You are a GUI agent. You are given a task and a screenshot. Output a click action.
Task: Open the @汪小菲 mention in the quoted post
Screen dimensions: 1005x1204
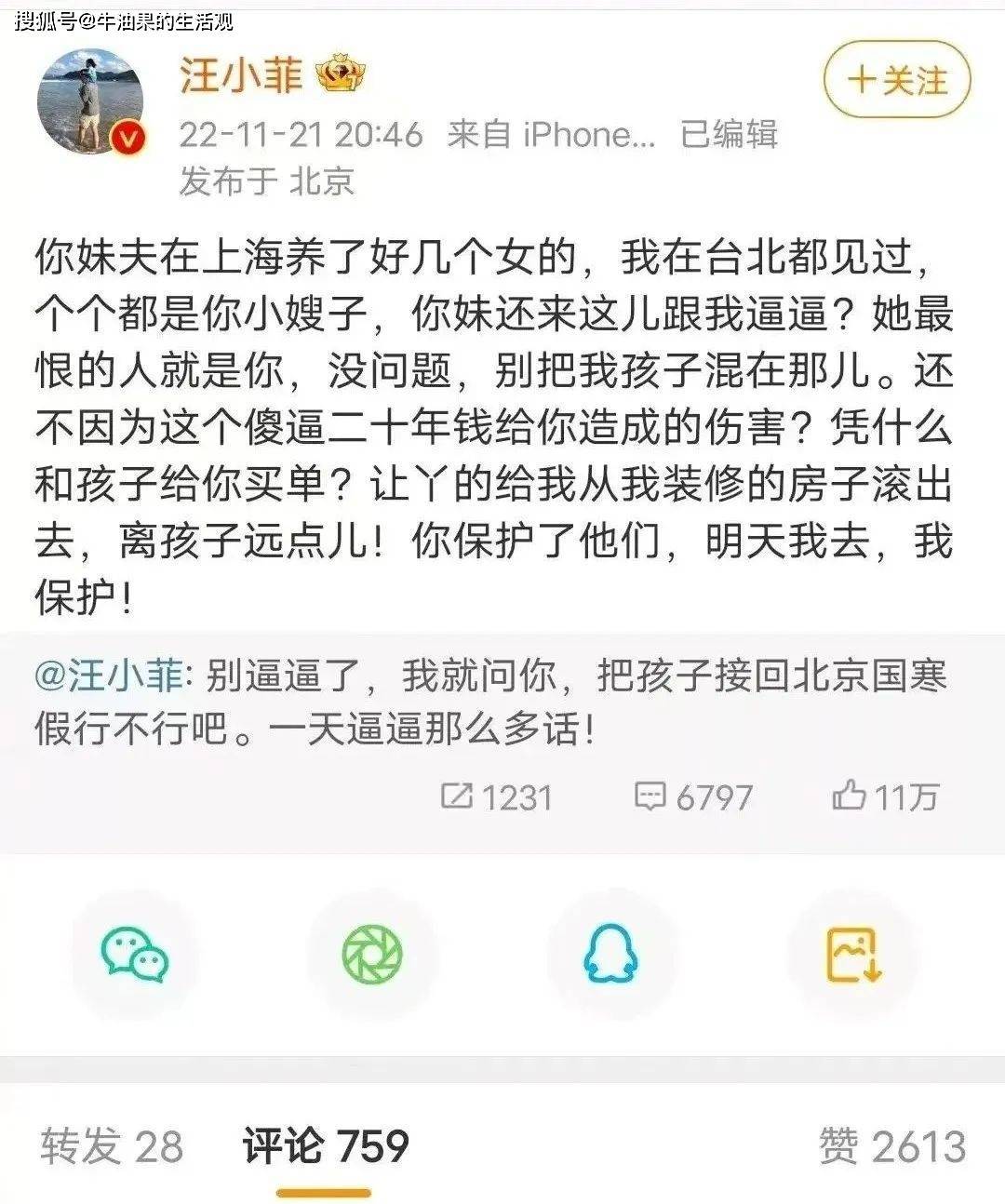click(110, 676)
